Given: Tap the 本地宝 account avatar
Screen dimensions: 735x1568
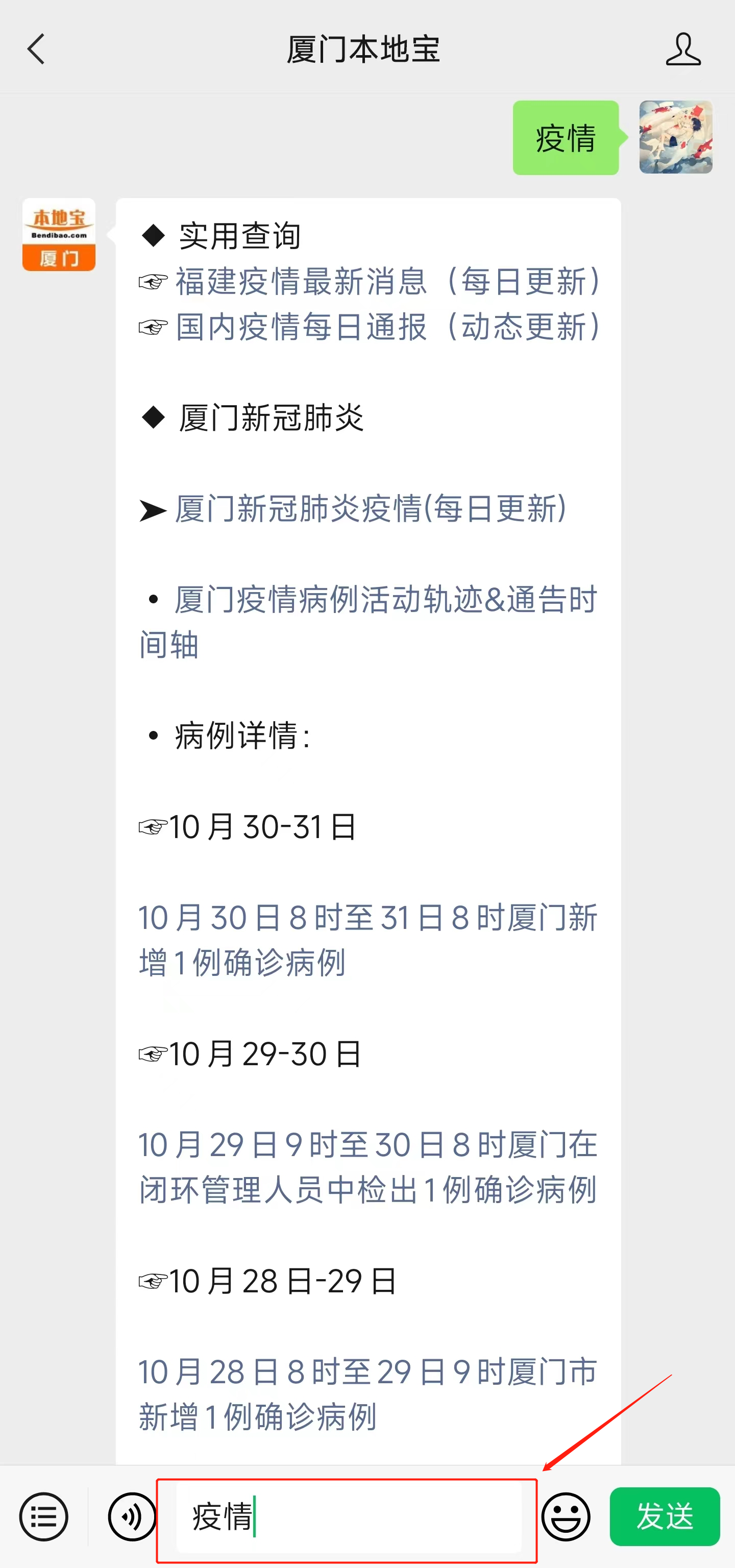Looking at the screenshot, I should coord(59,234).
